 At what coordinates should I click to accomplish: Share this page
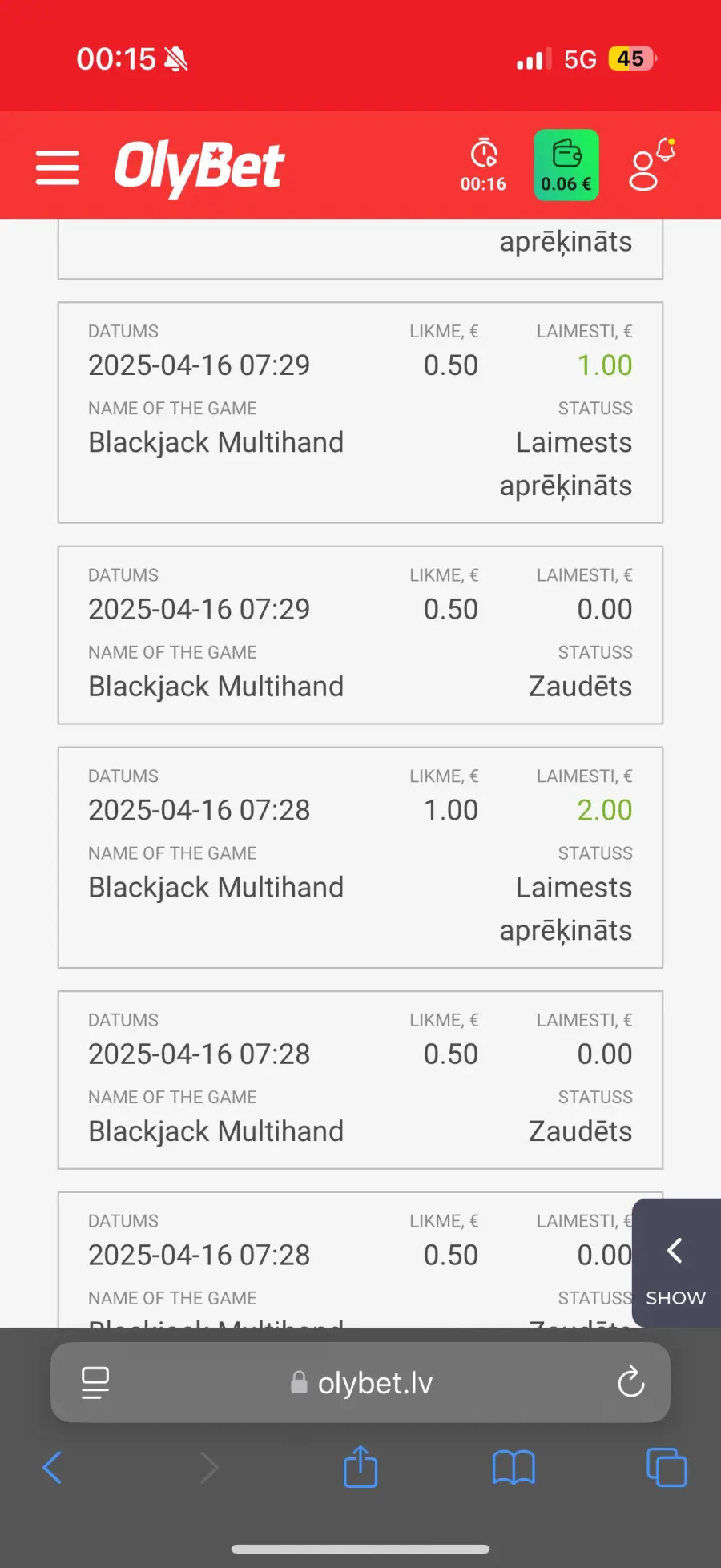pyautogui.click(x=360, y=1467)
